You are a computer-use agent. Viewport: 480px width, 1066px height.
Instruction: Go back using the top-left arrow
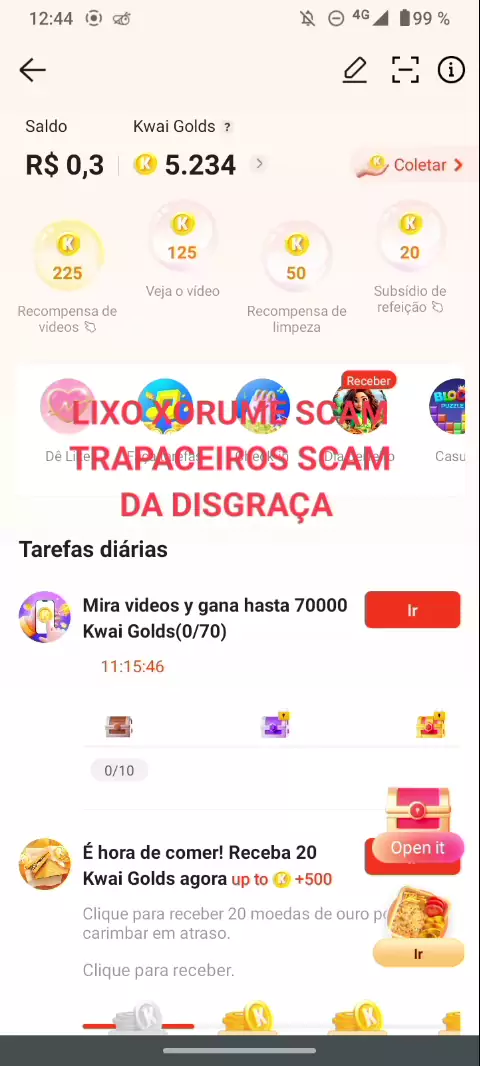pos(32,70)
